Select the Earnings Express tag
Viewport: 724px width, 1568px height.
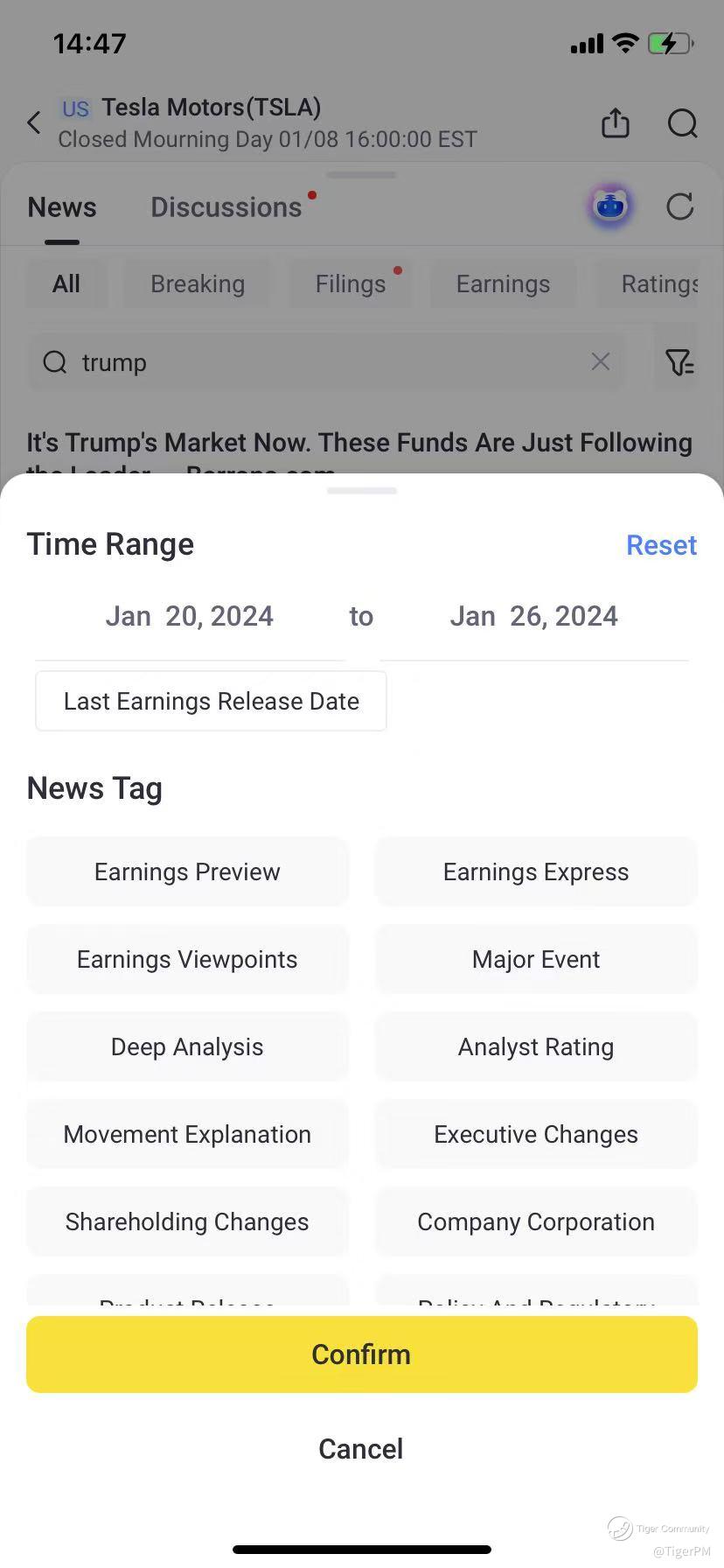pyautogui.click(x=536, y=871)
